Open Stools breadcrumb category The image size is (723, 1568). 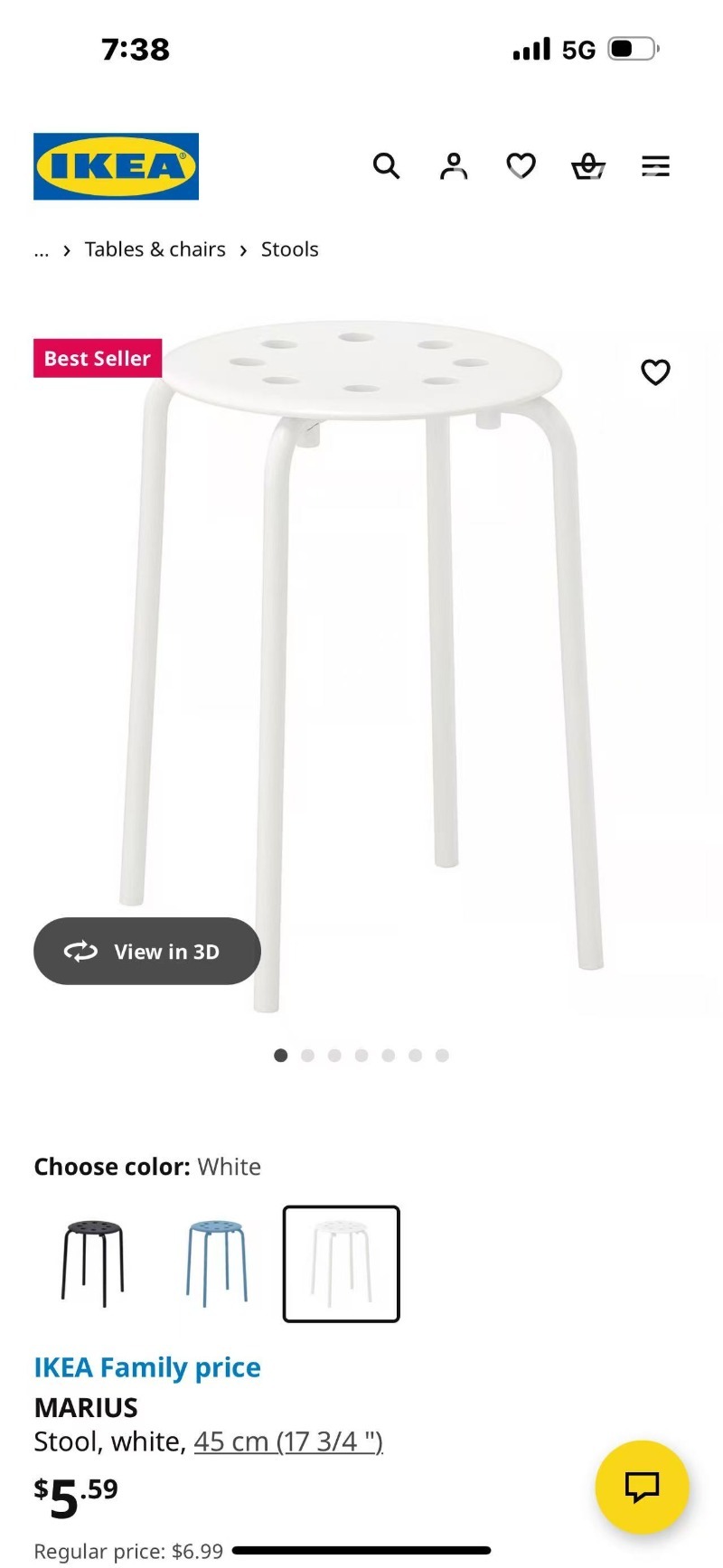pyautogui.click(x=289, y=249)
